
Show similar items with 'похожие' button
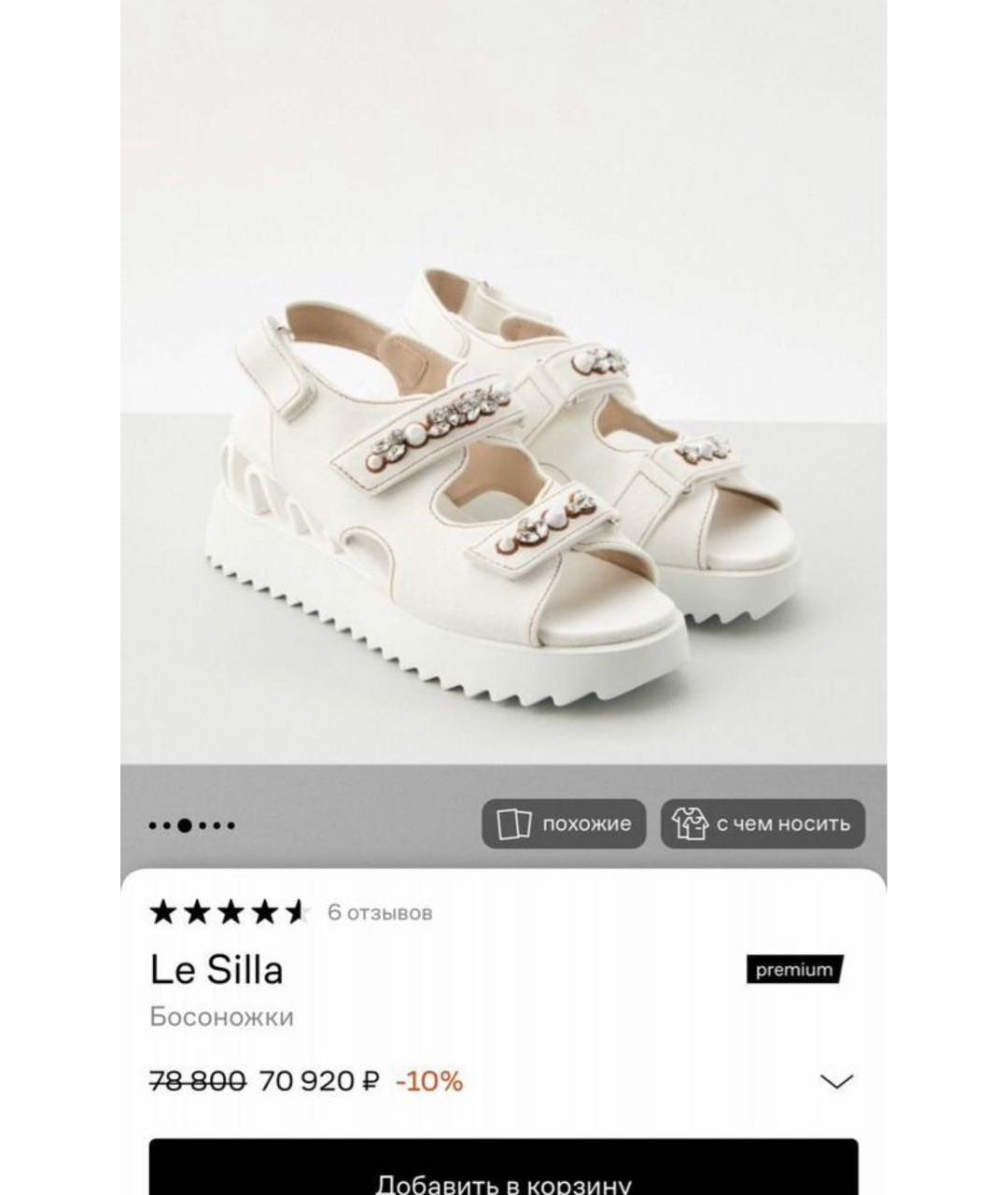[564, 823]
